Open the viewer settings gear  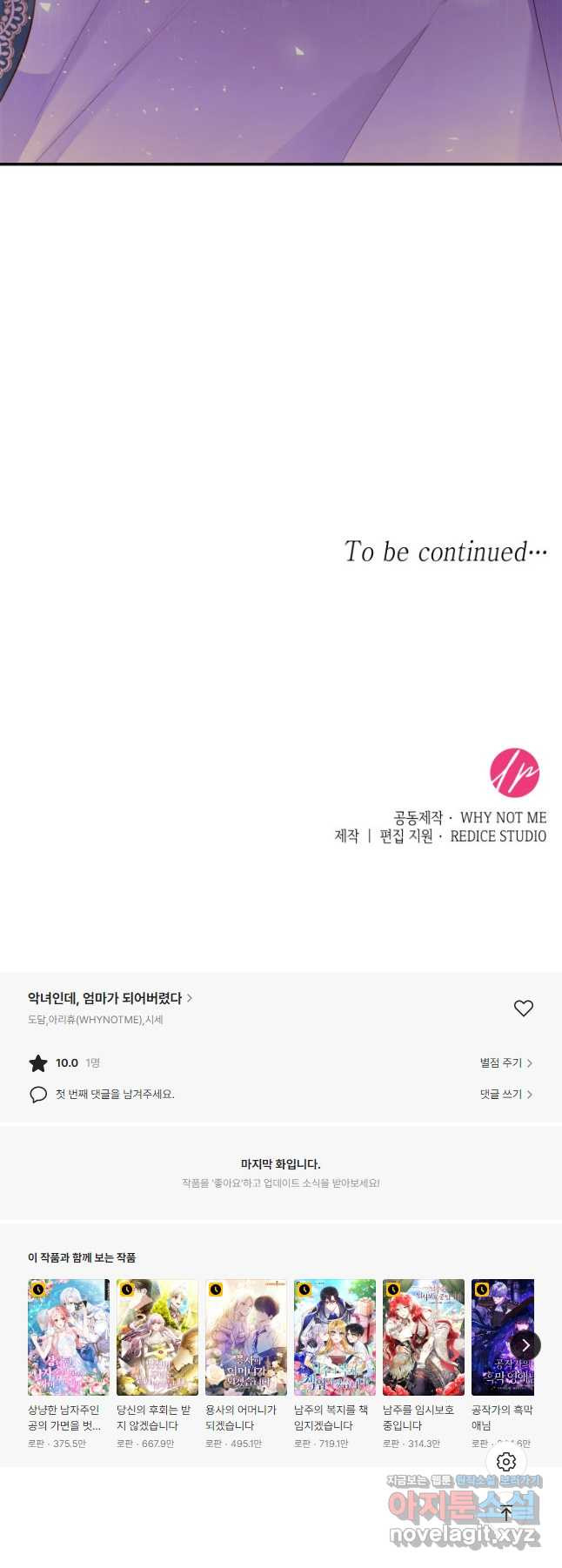coord(506,1462)
